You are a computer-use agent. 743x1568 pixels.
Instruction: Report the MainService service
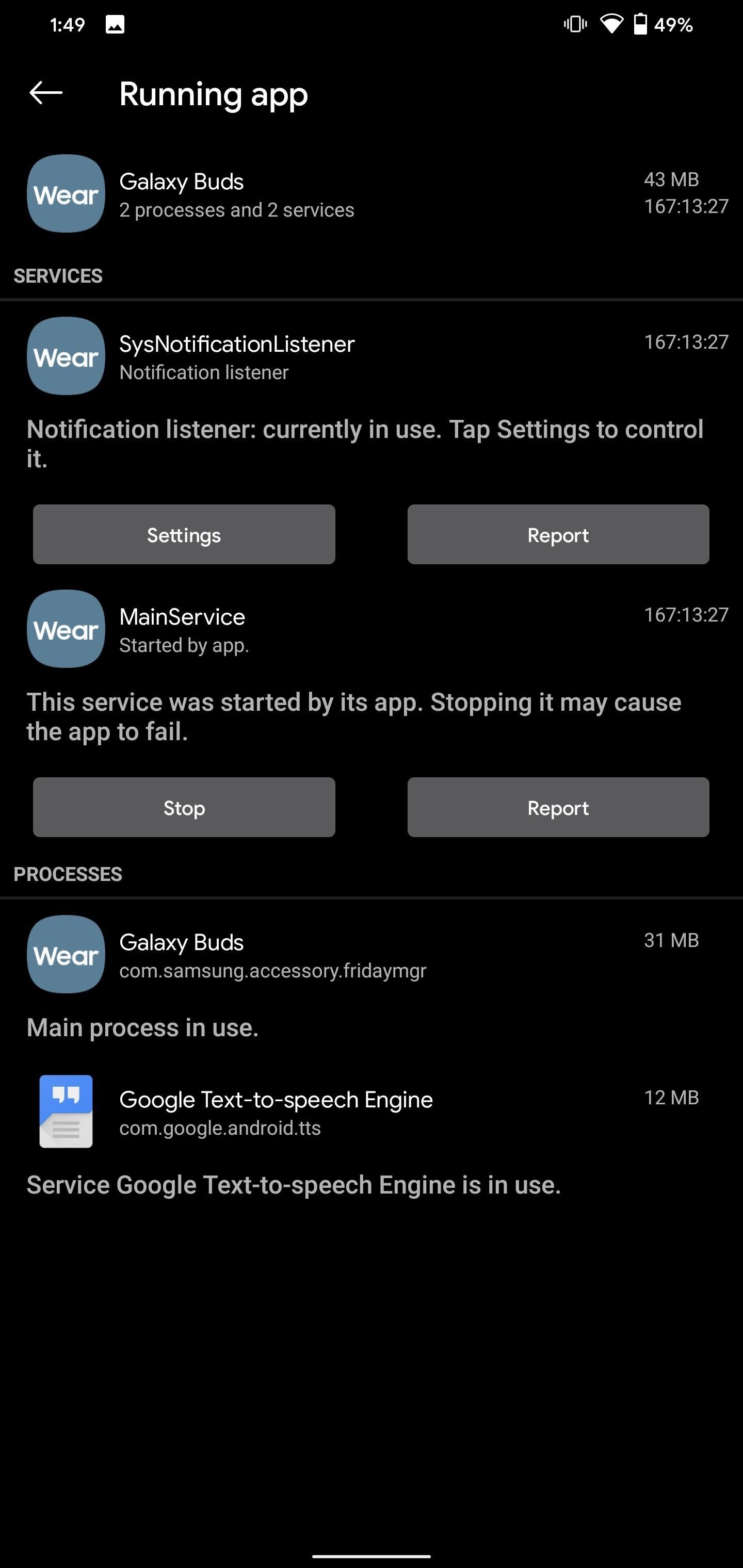coord(558,807)
